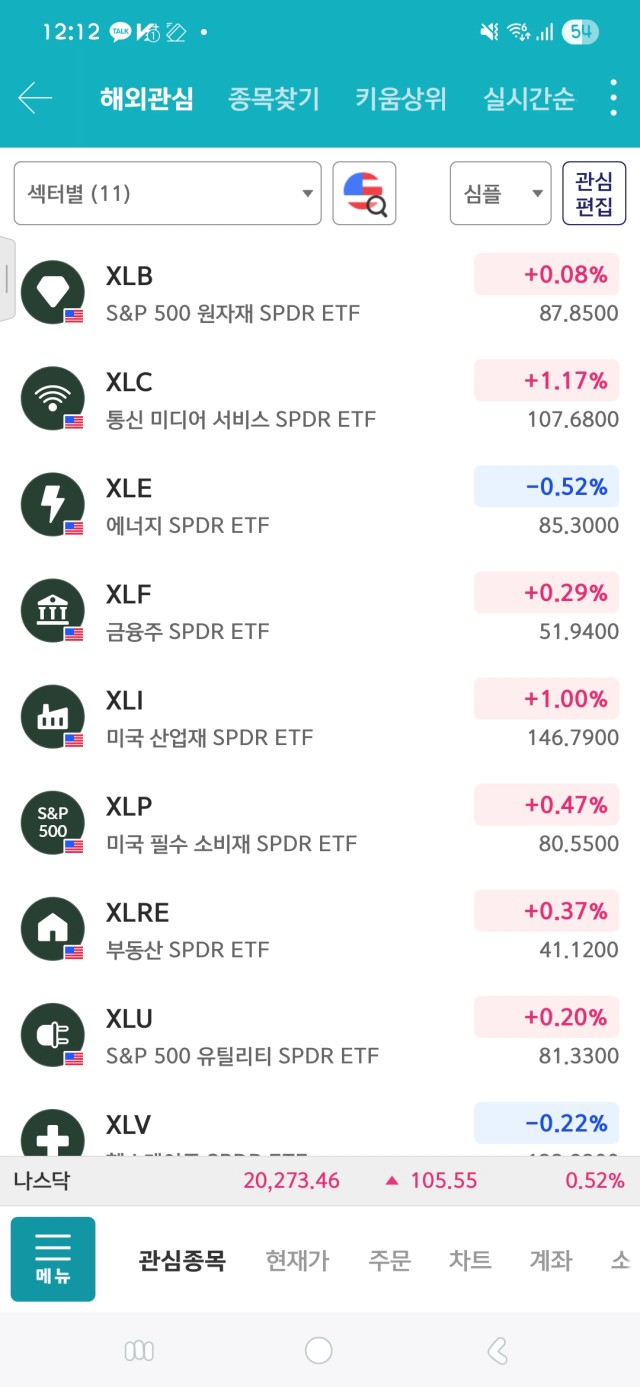This screenshot has width=640, height=1387.
Task: View the XLF financials ETF row
Action: 320,611
